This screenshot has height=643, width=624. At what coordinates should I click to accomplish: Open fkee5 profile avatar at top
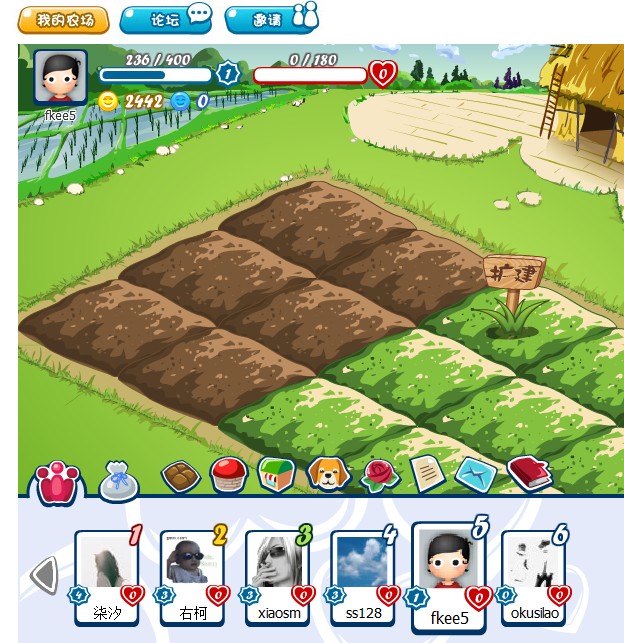[x=60, y=78]
